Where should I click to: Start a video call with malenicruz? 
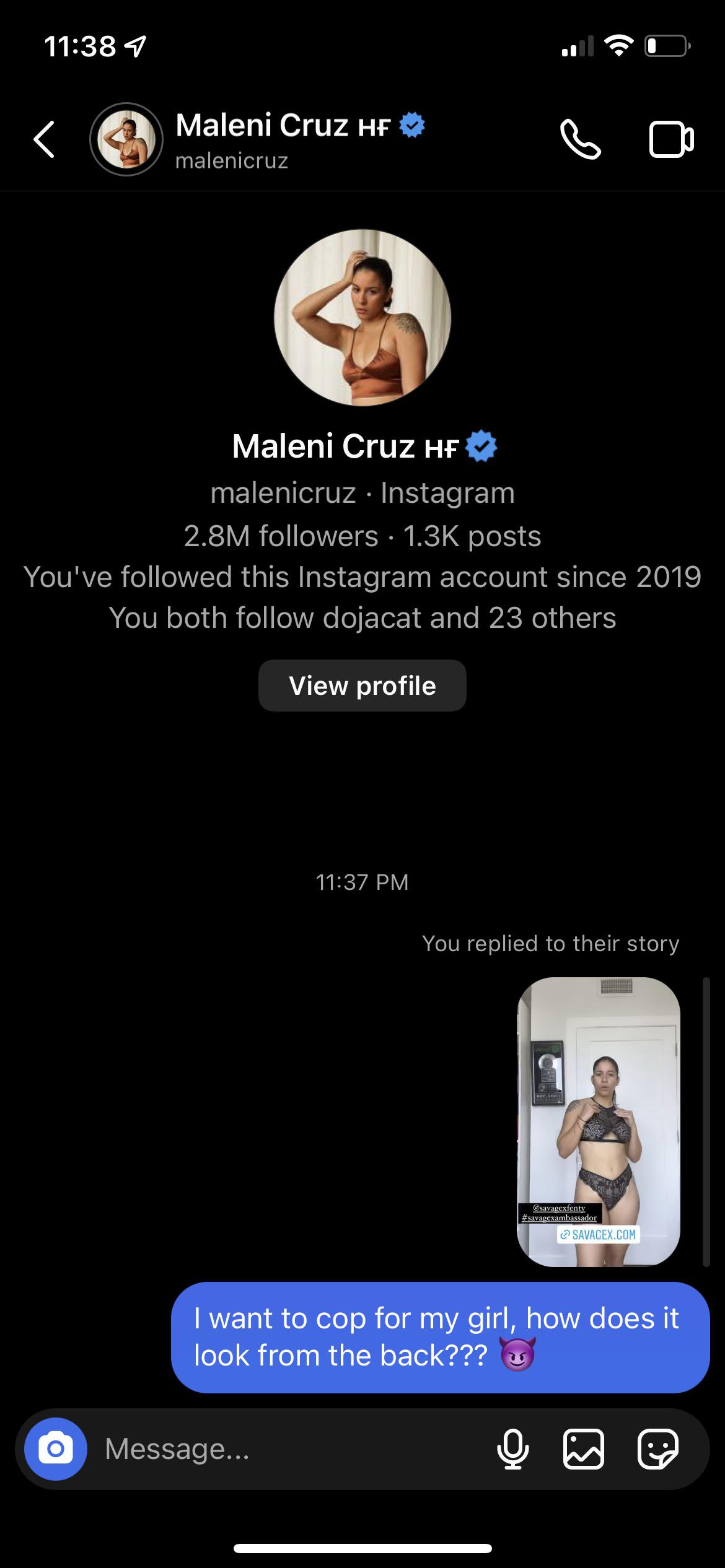click(672, 140)
